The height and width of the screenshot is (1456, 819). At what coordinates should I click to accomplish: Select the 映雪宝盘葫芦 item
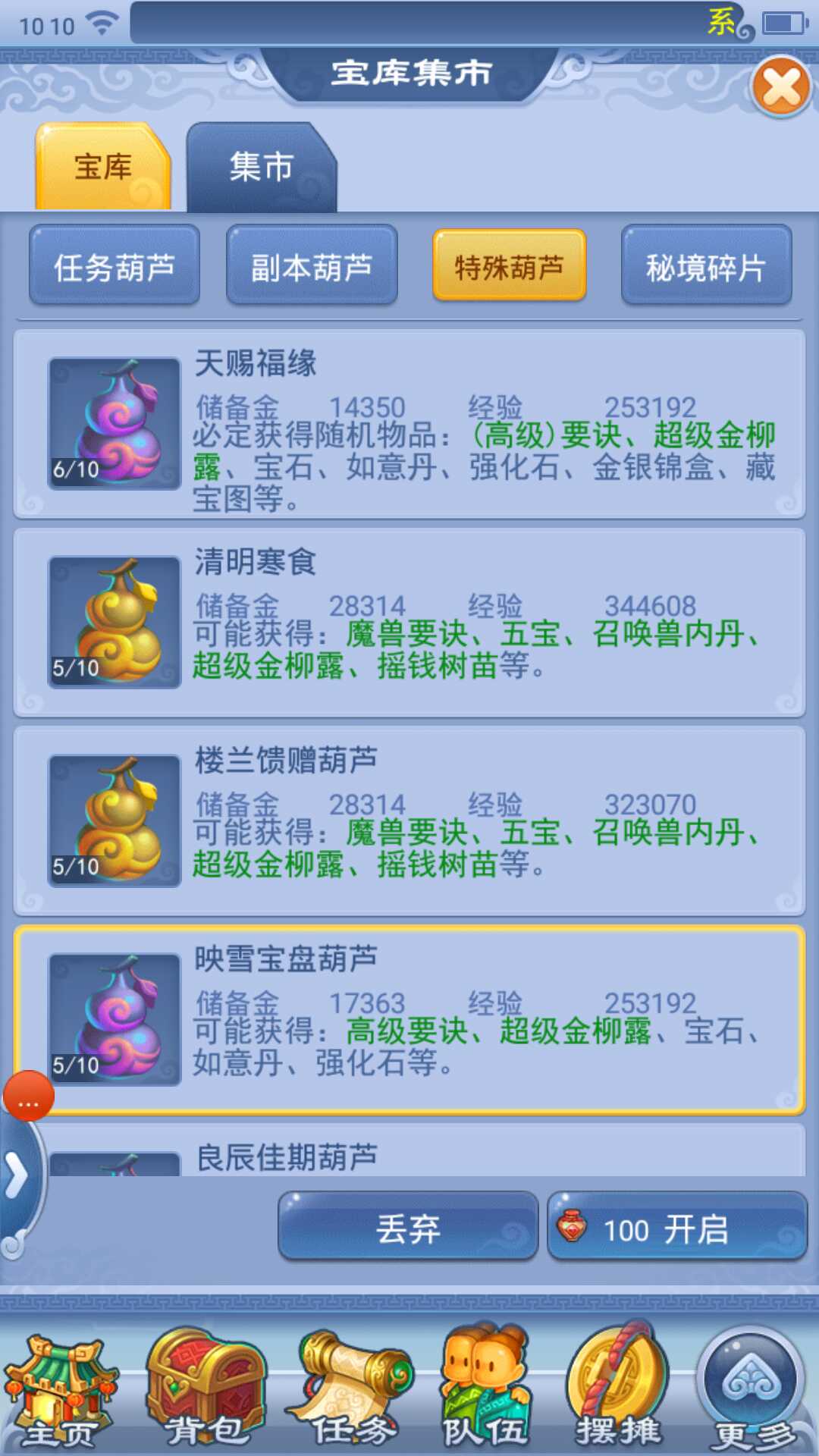tap(409, 1020)
